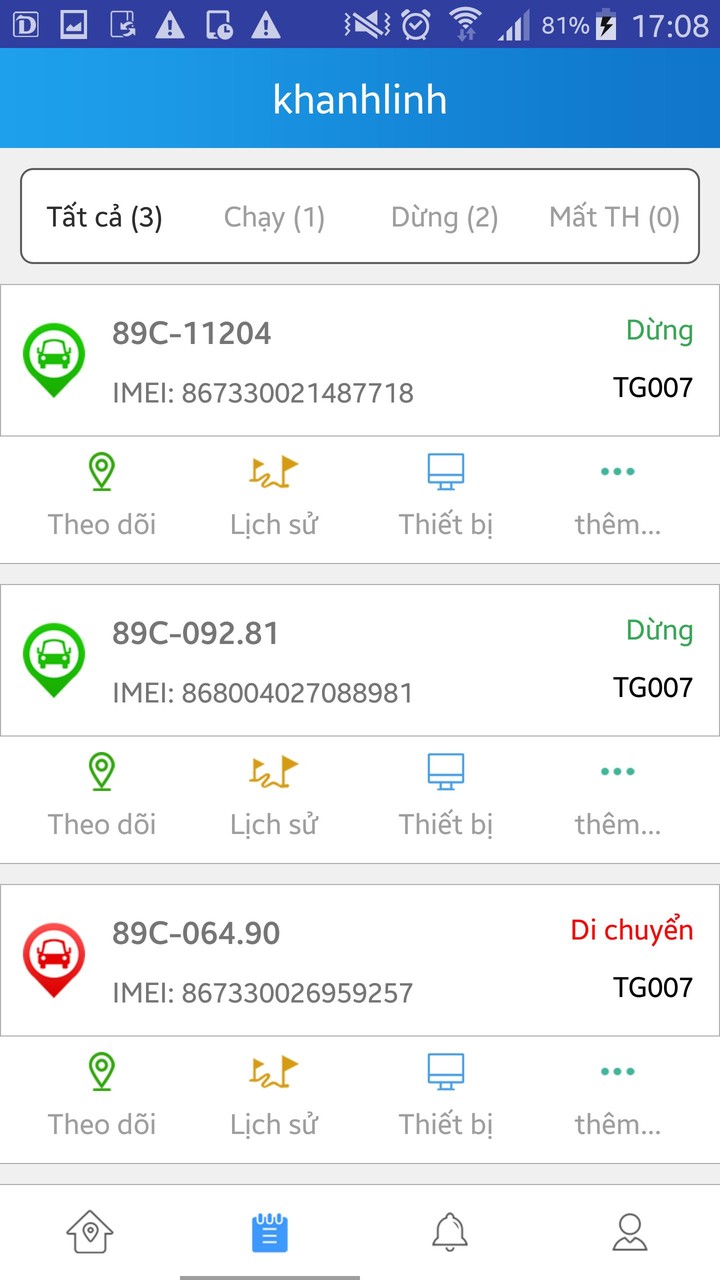Open Thiết bị monitor icon for 89C-11204

pos(445,490)
